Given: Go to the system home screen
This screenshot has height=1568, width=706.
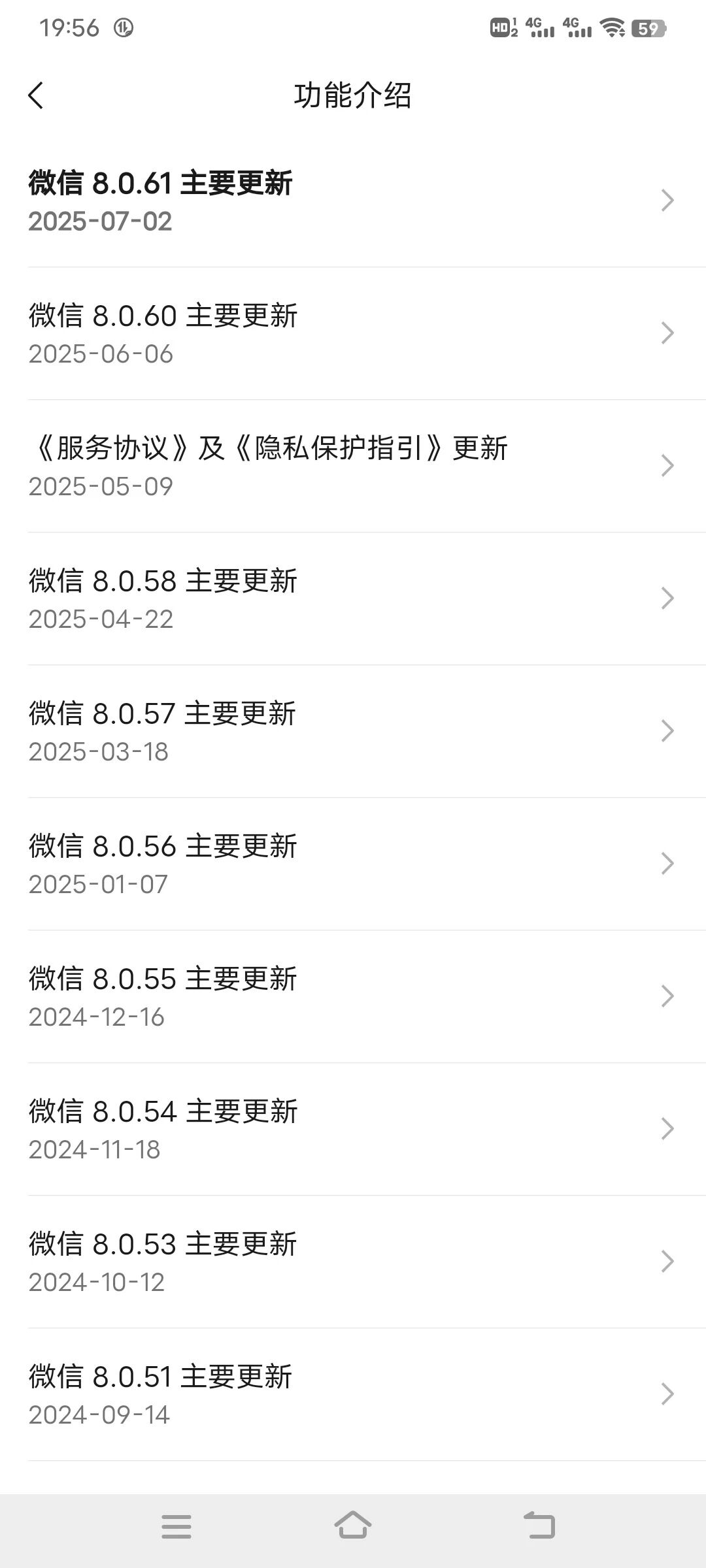Looking at the screenshot, I should 353,1526.
